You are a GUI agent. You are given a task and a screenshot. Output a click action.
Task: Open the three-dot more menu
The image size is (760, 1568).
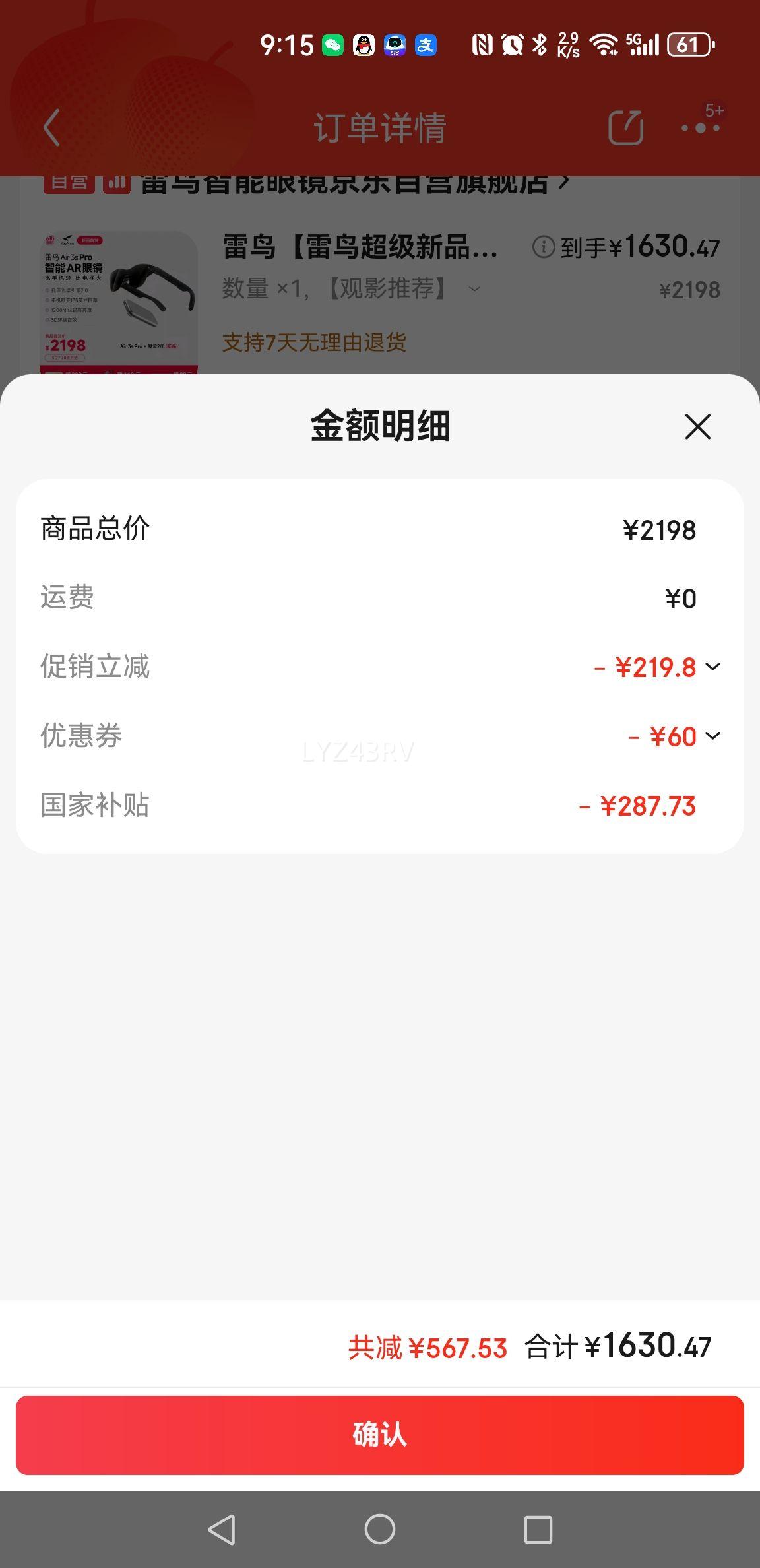701,127
